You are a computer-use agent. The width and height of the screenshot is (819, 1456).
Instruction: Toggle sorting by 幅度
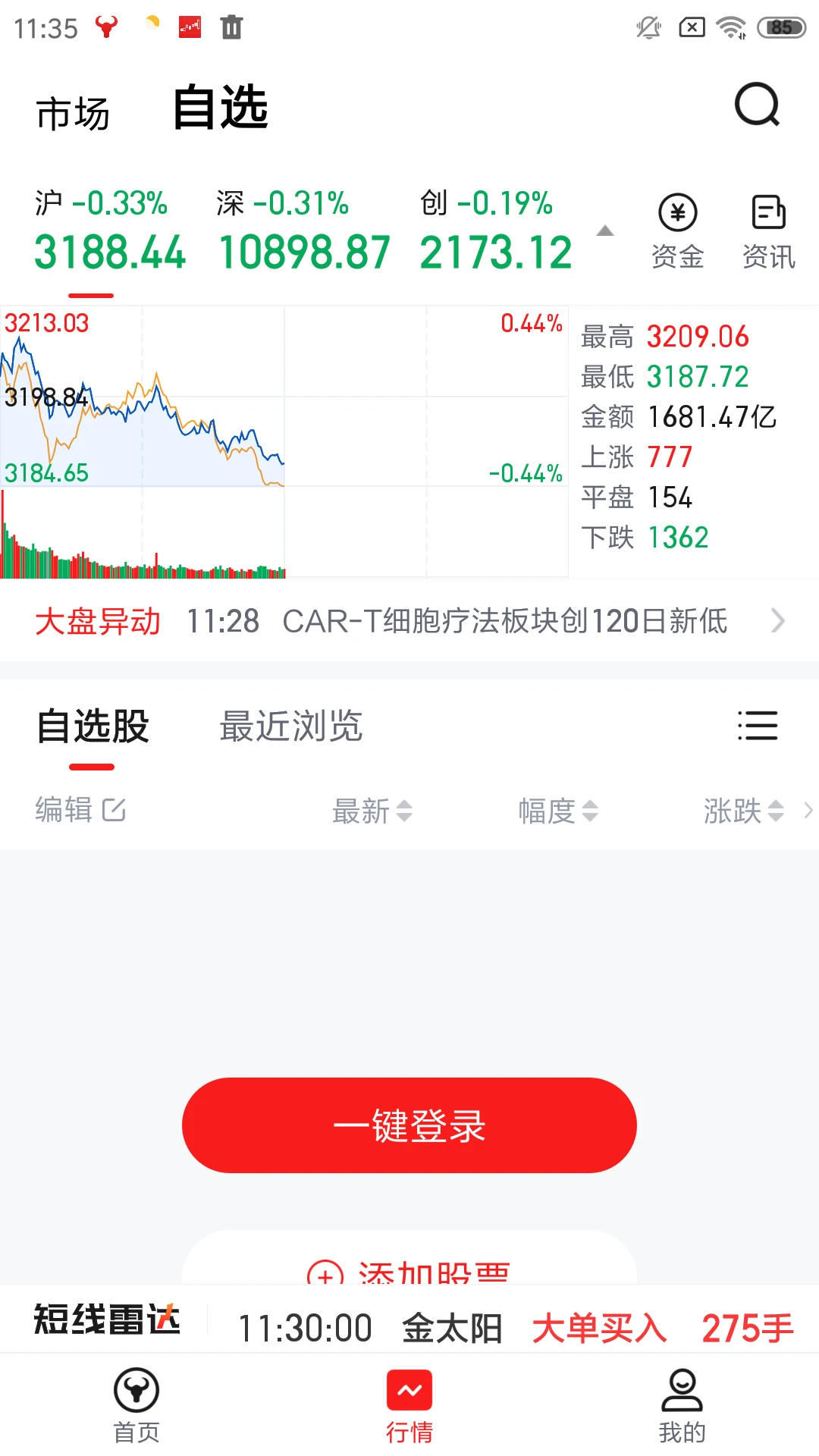point(559,811)
